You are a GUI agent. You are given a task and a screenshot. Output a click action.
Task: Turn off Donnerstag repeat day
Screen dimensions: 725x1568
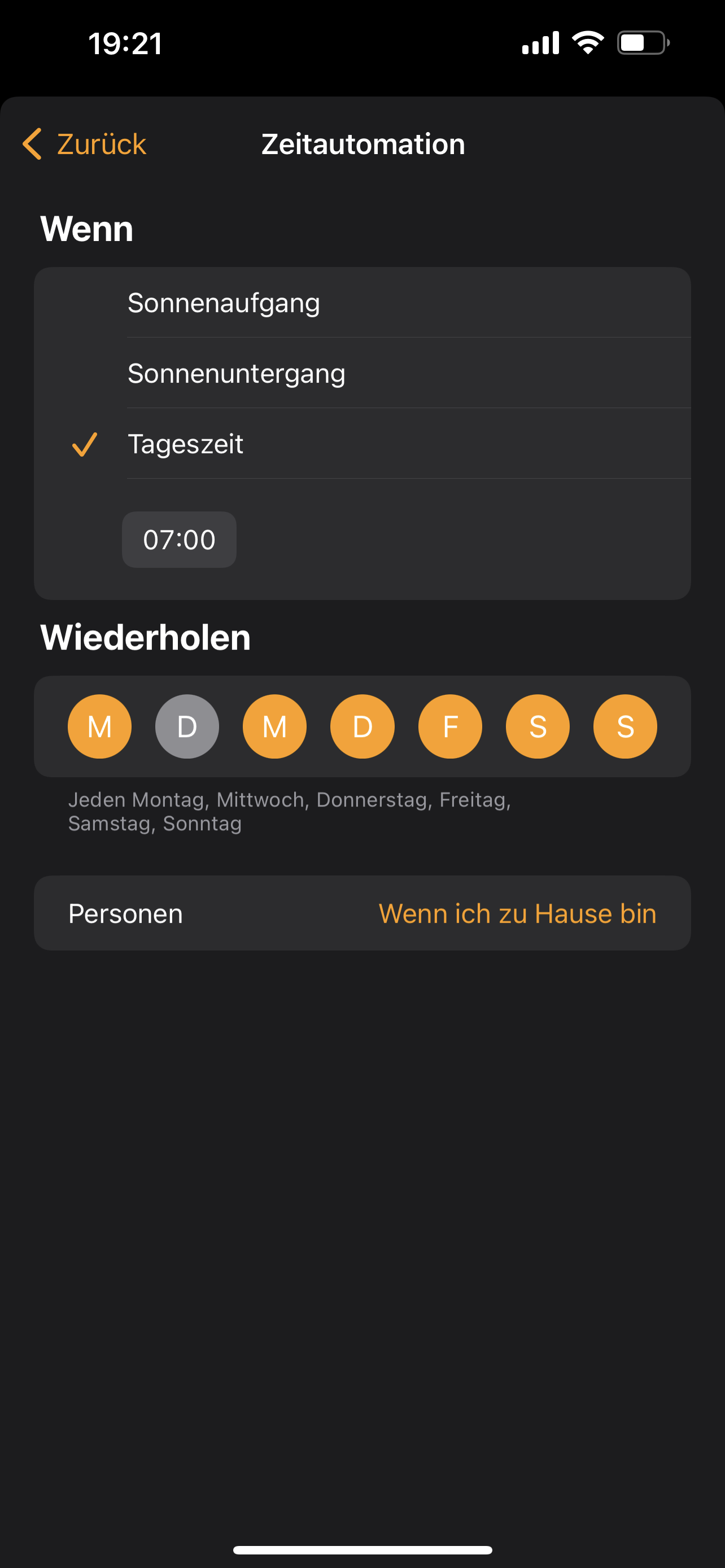[x=362, y=726]
